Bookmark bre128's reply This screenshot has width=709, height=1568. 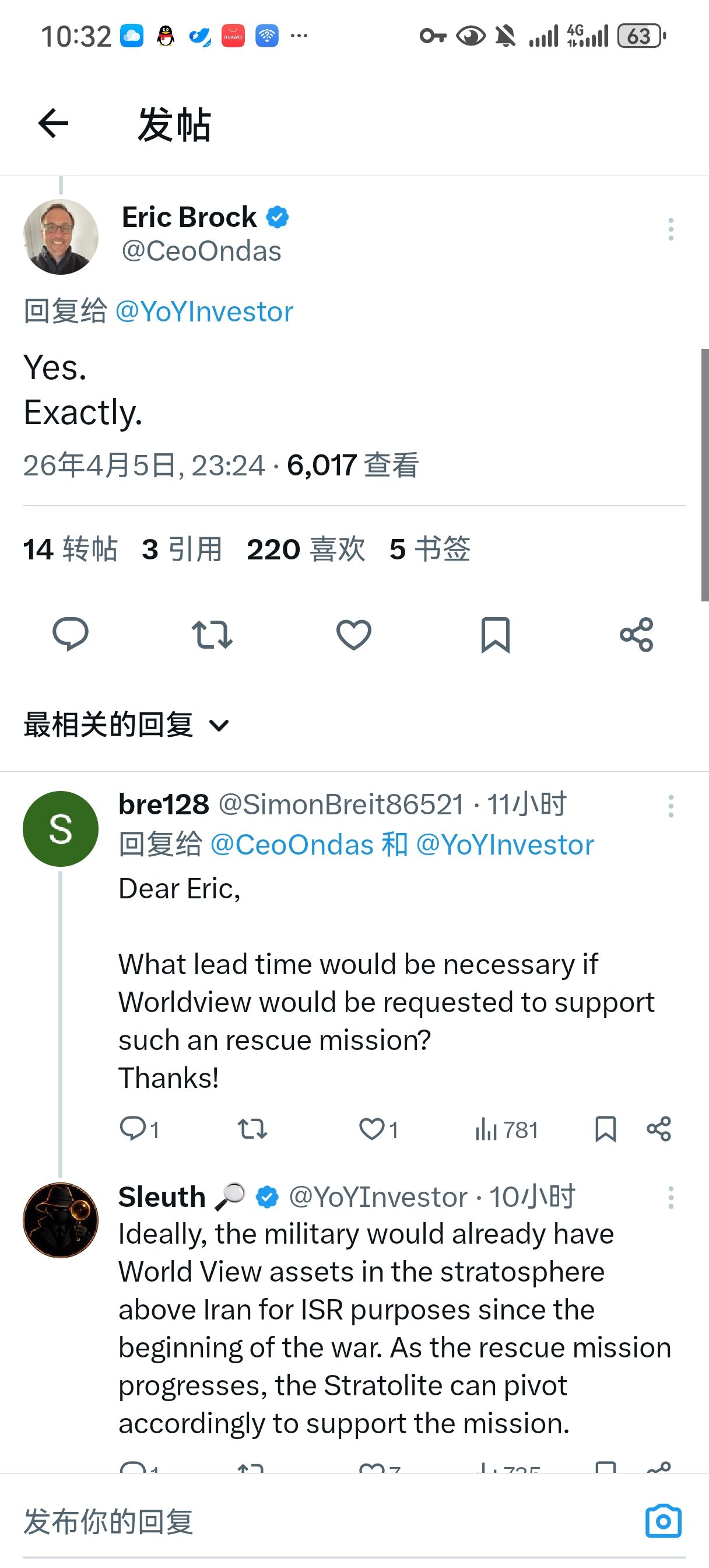[606, 1129]
